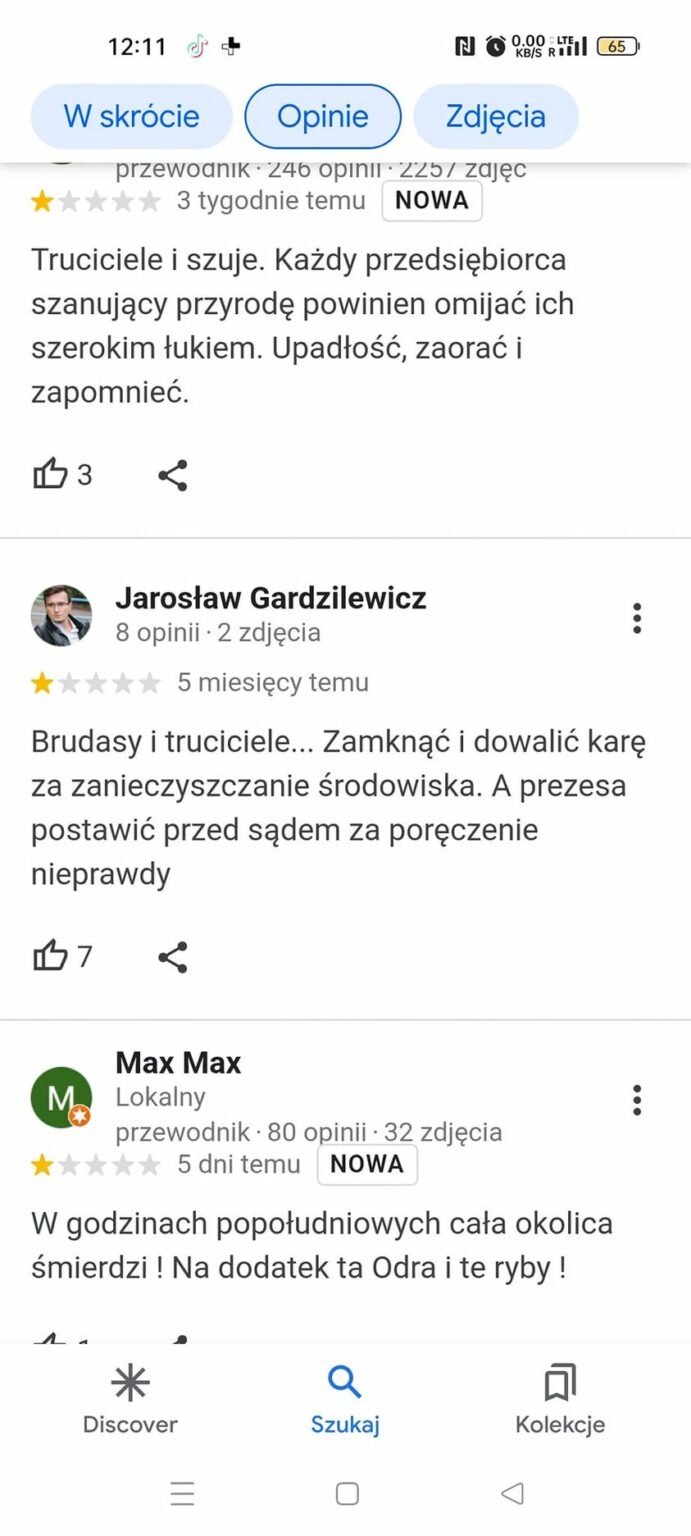Switch to the W skrócie tab
This screenshot has height=1536, width=691.
coord(131,117)
